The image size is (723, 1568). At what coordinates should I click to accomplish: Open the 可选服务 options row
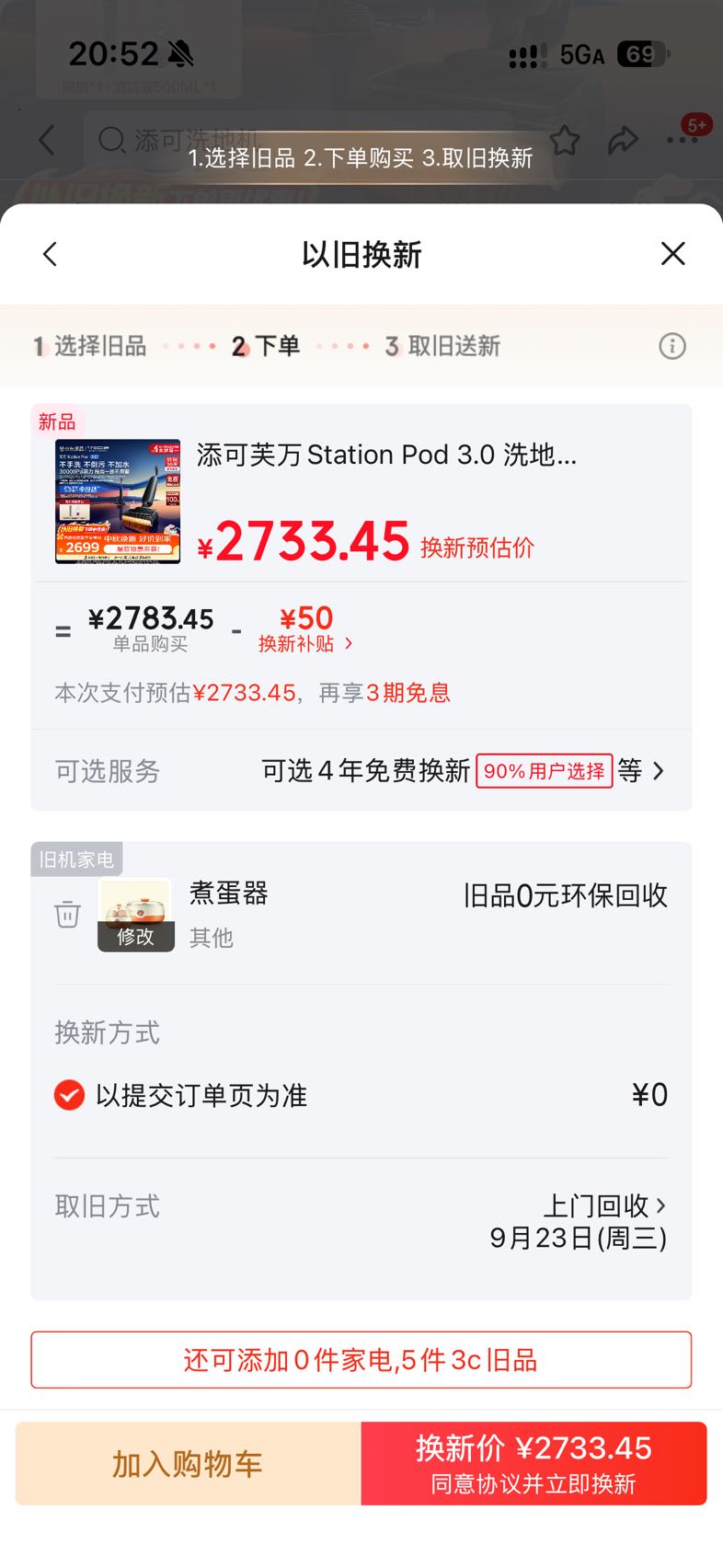pos(361,770)
